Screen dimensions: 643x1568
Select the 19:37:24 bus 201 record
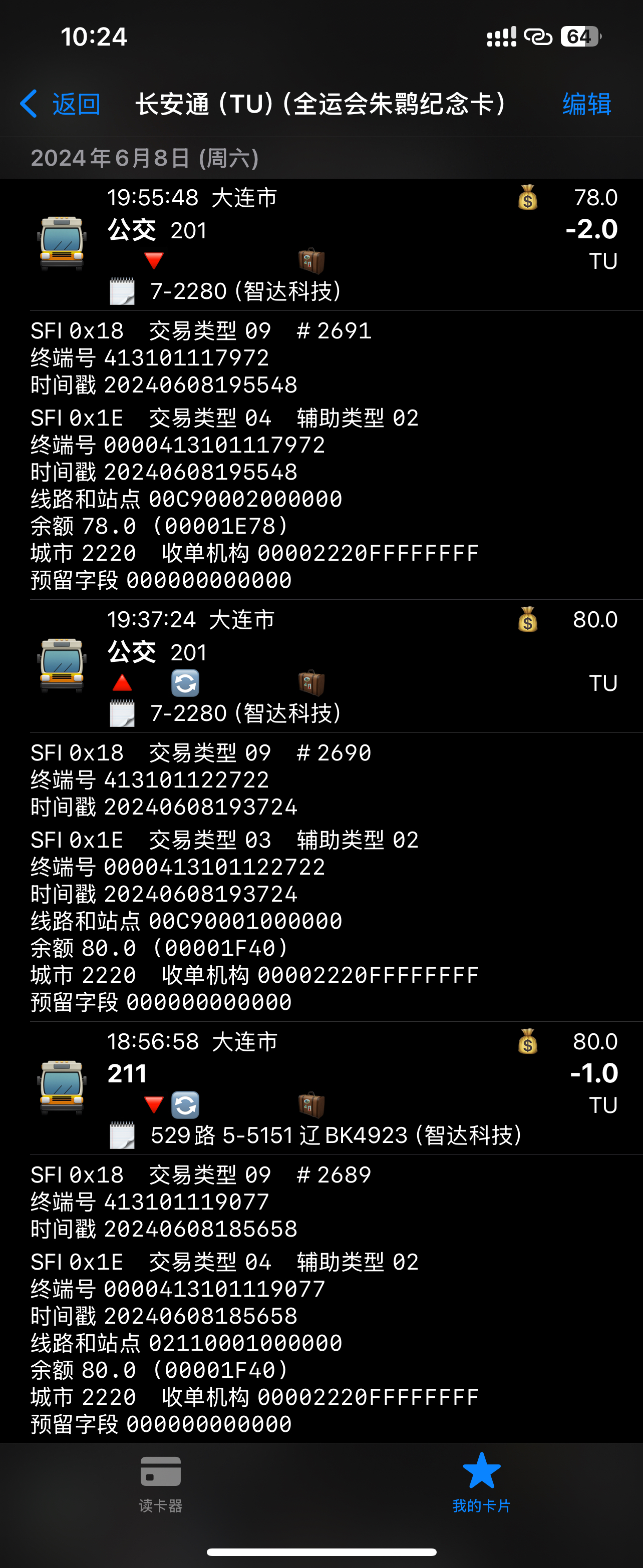[321, 666]
